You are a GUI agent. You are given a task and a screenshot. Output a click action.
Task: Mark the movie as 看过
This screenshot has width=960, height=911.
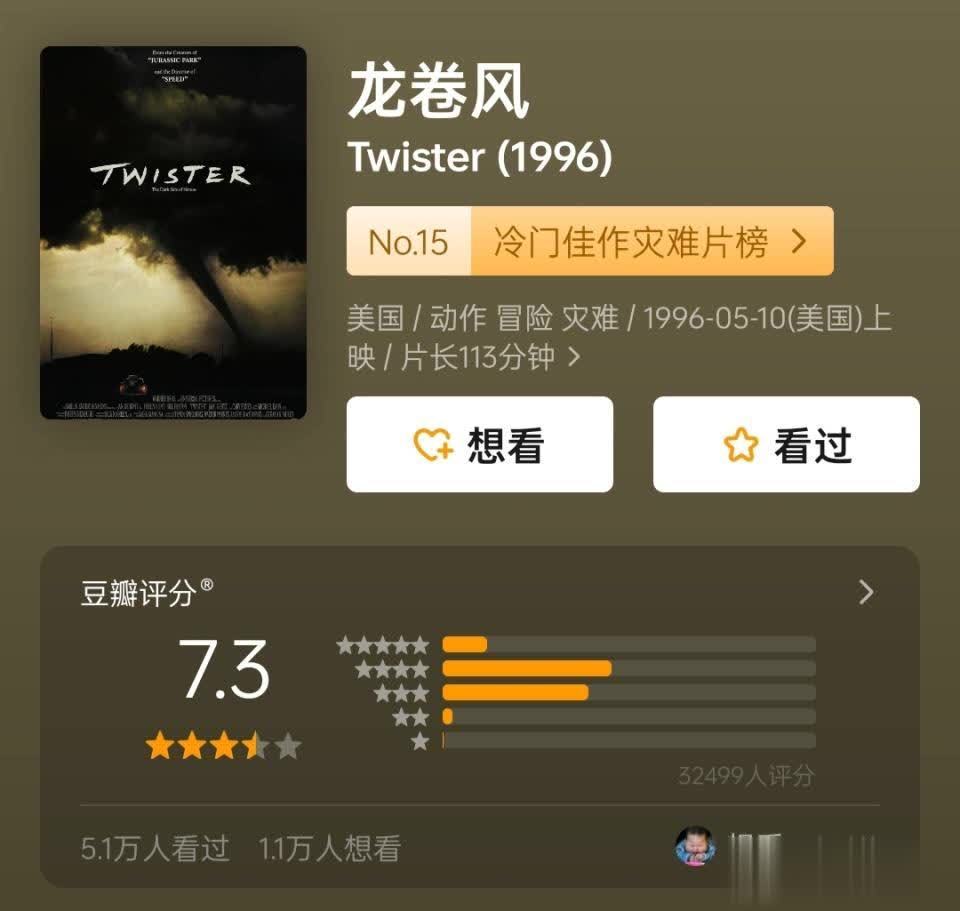(786, 445)
